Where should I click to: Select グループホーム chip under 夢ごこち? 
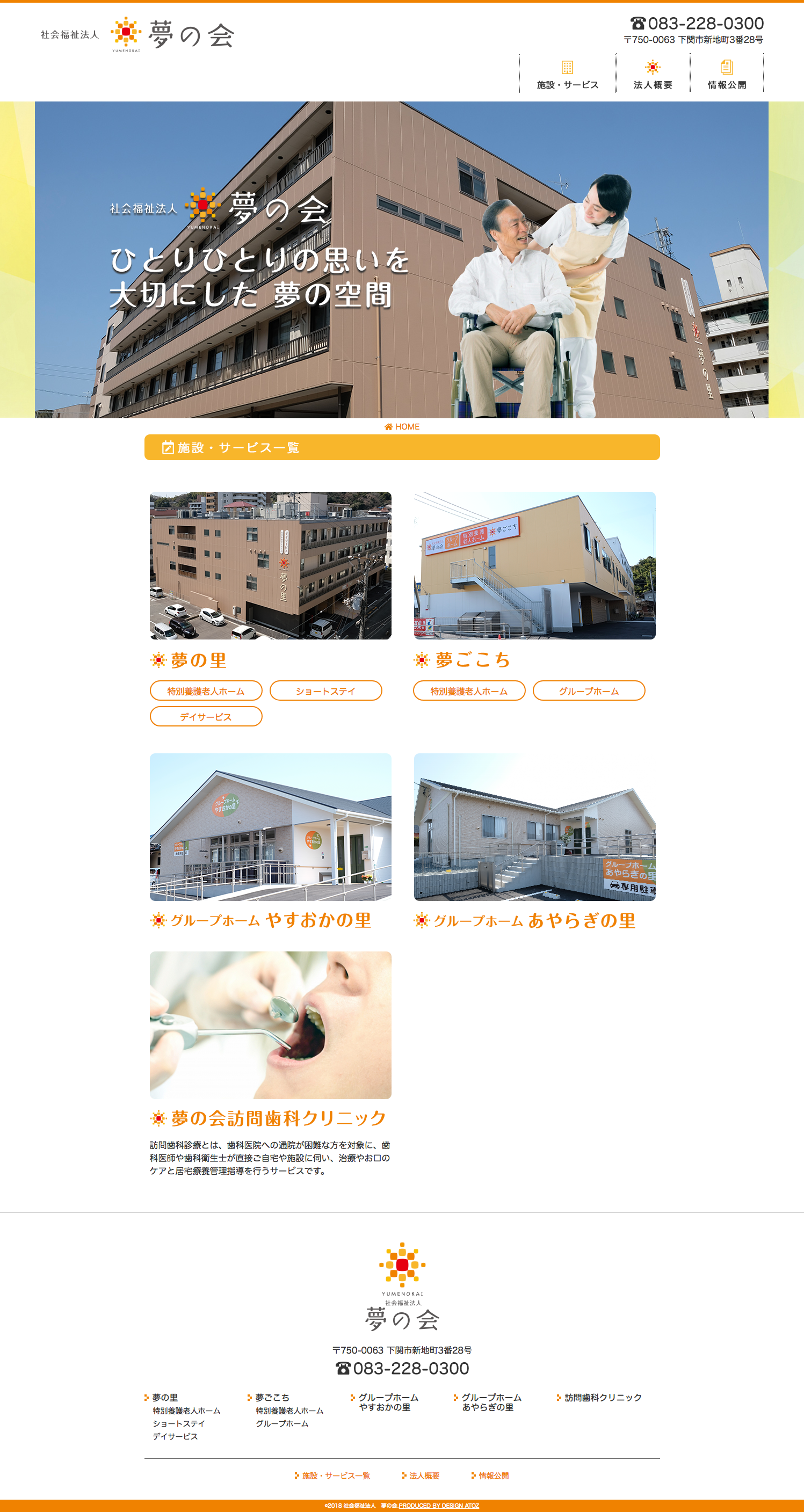coord(589,691)
